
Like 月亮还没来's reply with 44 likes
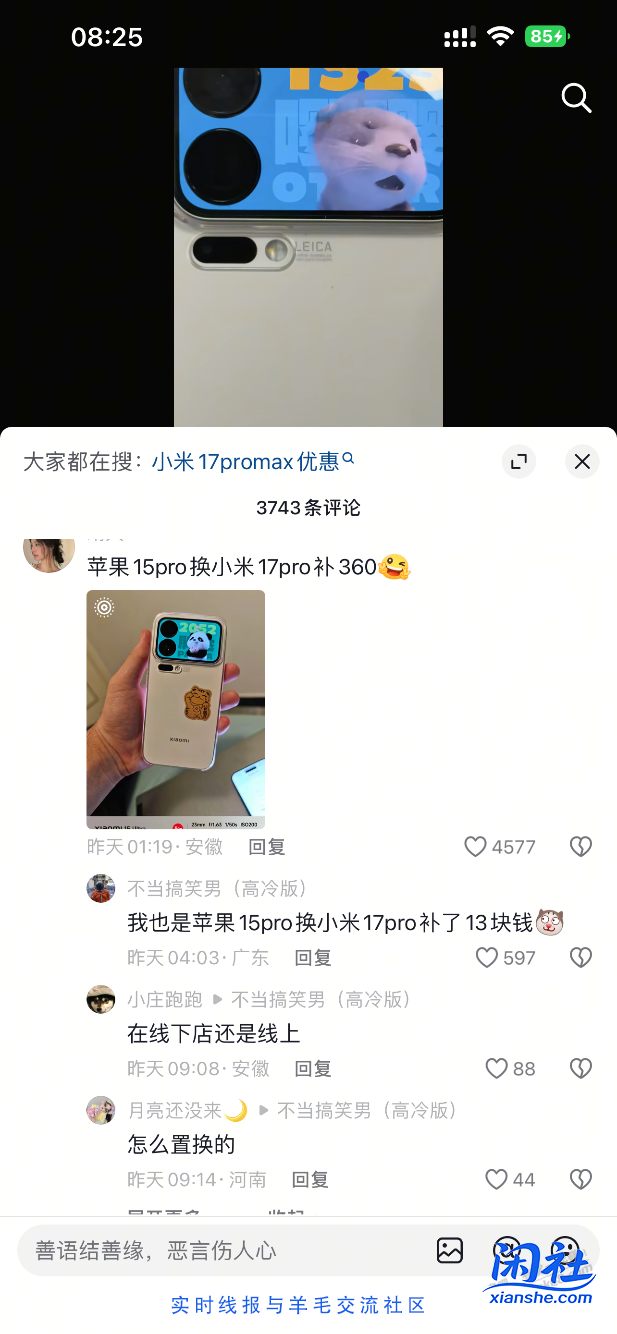point(497,1180)
